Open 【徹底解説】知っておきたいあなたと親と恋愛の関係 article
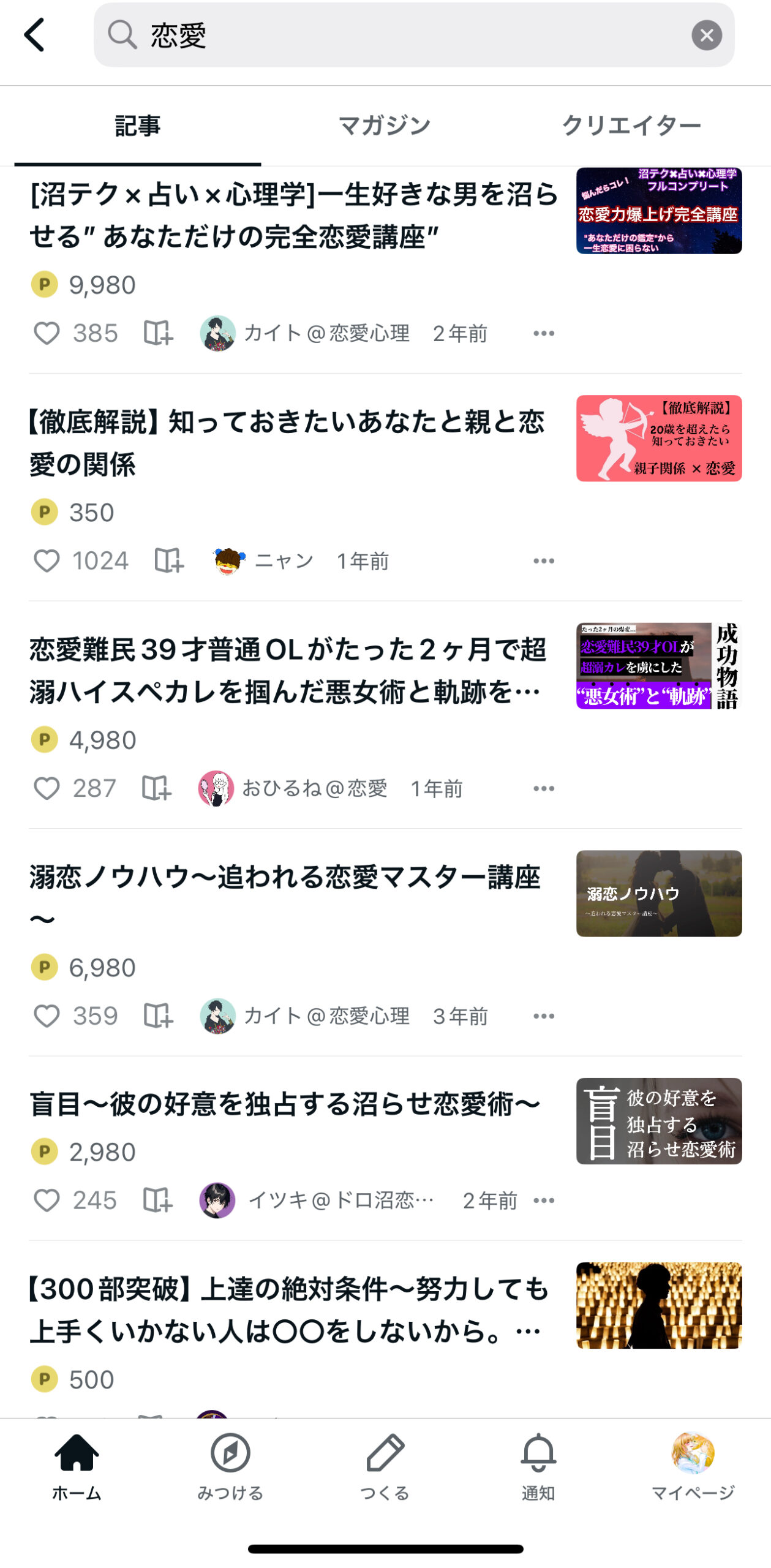 coord(287,442)
